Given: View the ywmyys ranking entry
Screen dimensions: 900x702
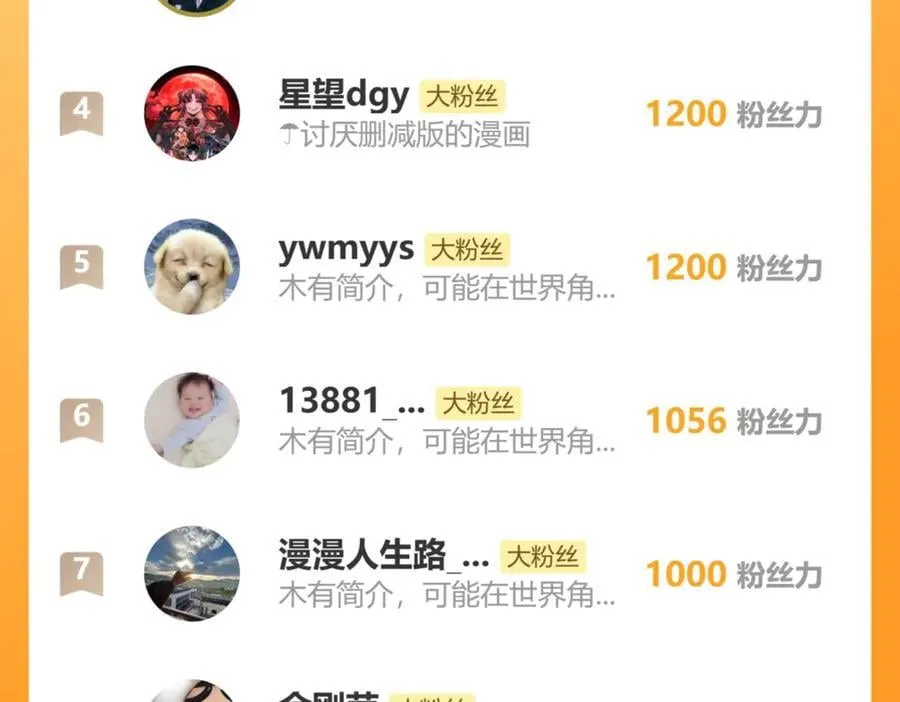Looking at the screenshot, I should [345, 249].
